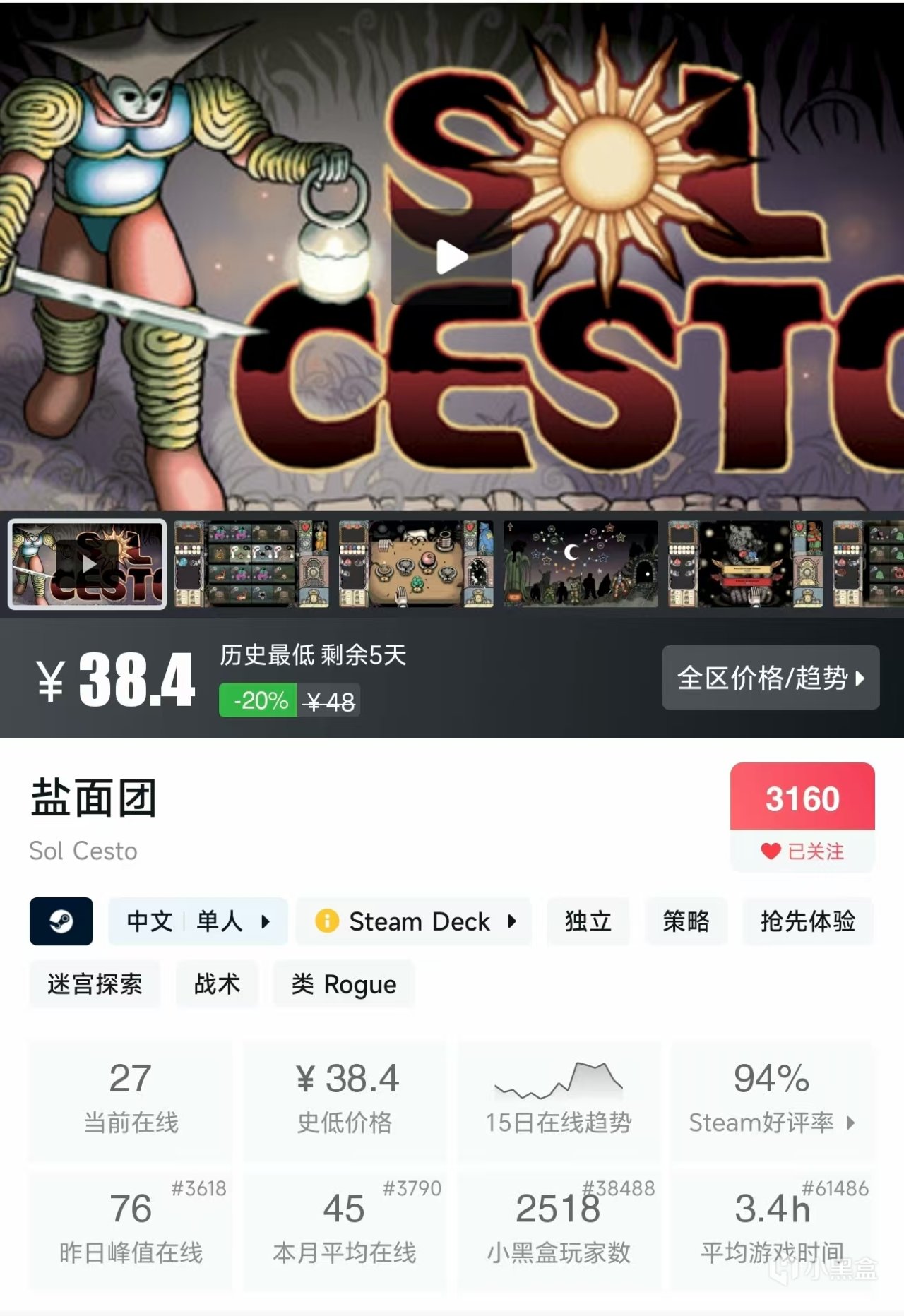Tap the 已关注 follow button
Viewport: 904px width, 1316px height.
(x=802, y=851)
